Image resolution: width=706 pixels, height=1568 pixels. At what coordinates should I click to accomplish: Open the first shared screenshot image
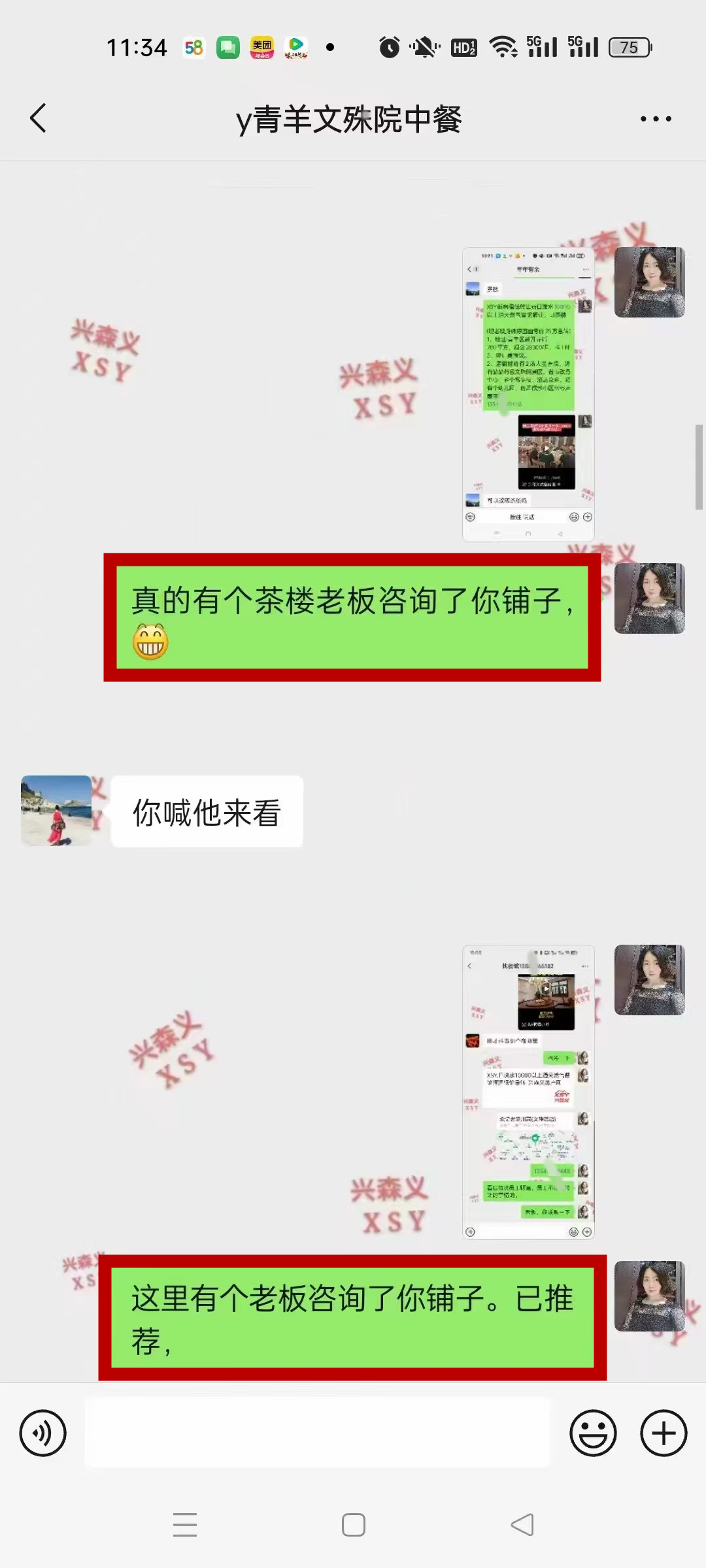pyautogui.click(x=528, y=394)
